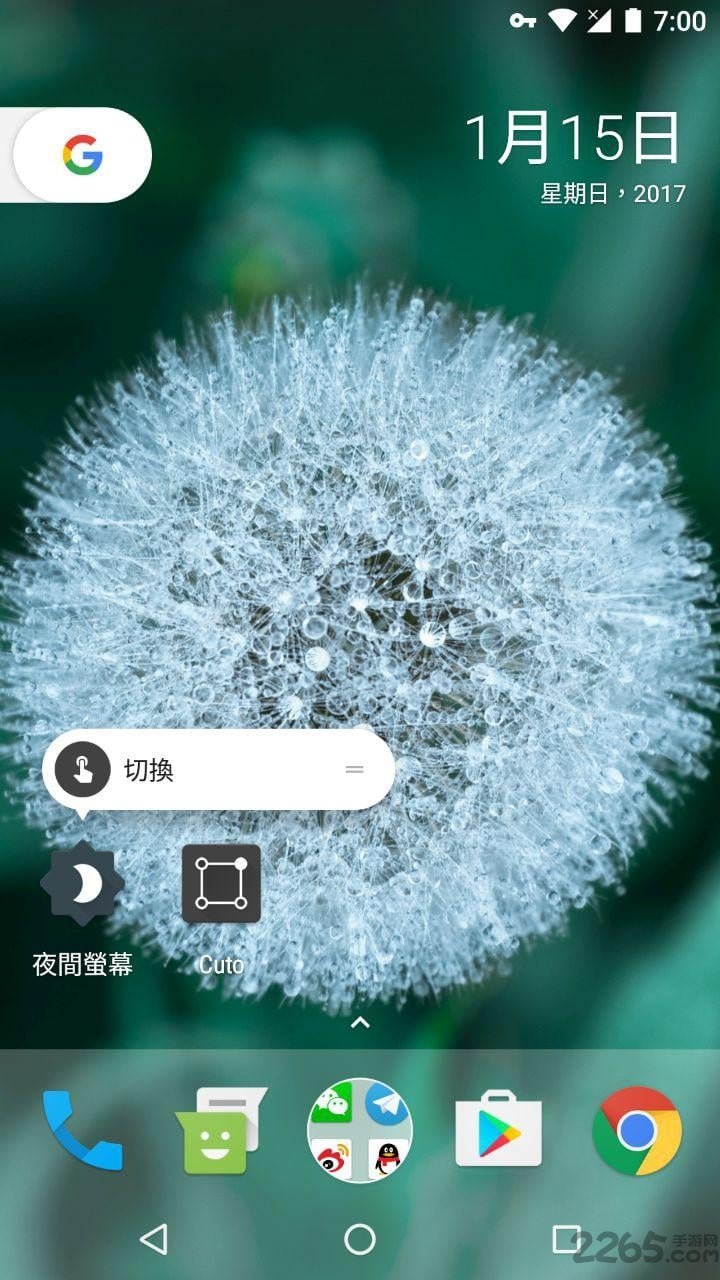Viewport: 720px width, 1280px height.
Task: Open the 夜間螢幕 app
Action: tap(83, 885)
